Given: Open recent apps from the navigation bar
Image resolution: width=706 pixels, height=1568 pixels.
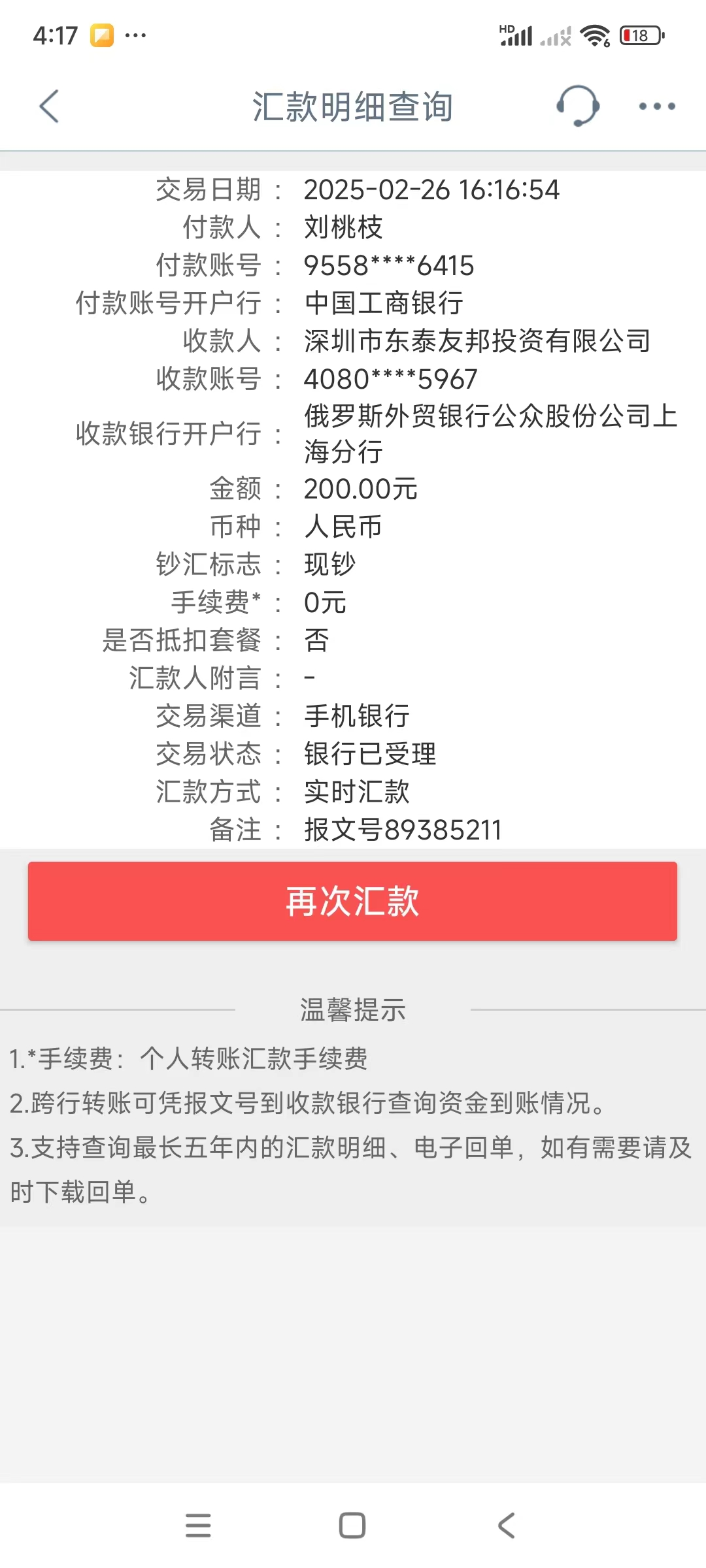Looking at the screenshot, I should coord(198,1526).
